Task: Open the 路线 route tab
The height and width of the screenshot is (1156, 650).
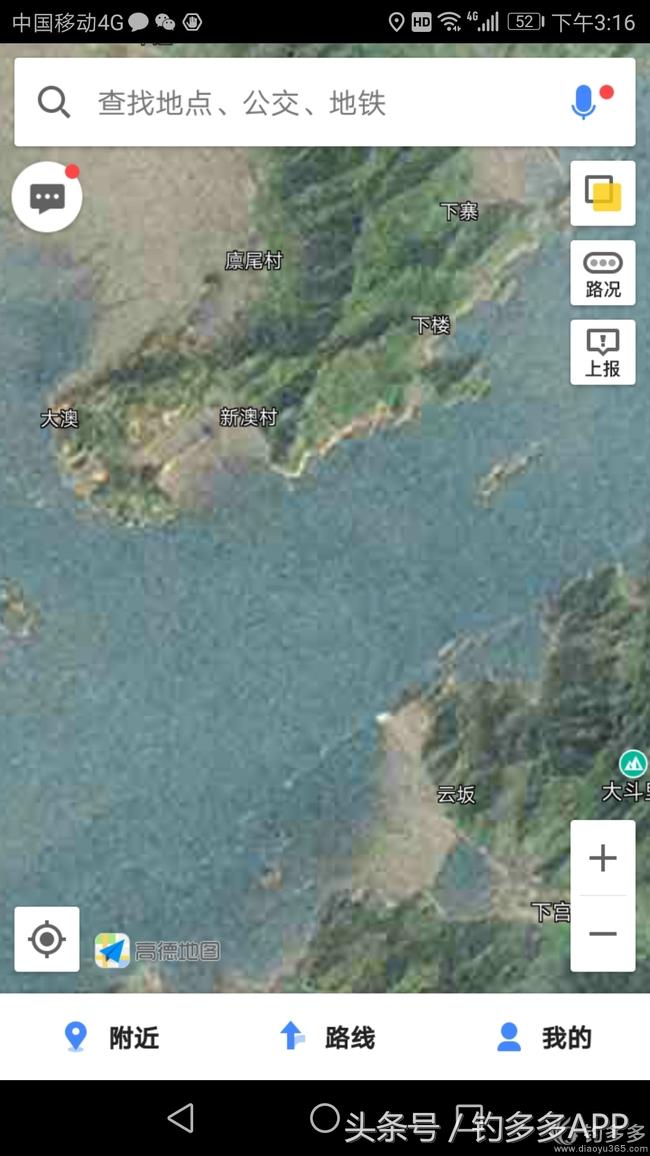Action: [x=326, y=1037]
